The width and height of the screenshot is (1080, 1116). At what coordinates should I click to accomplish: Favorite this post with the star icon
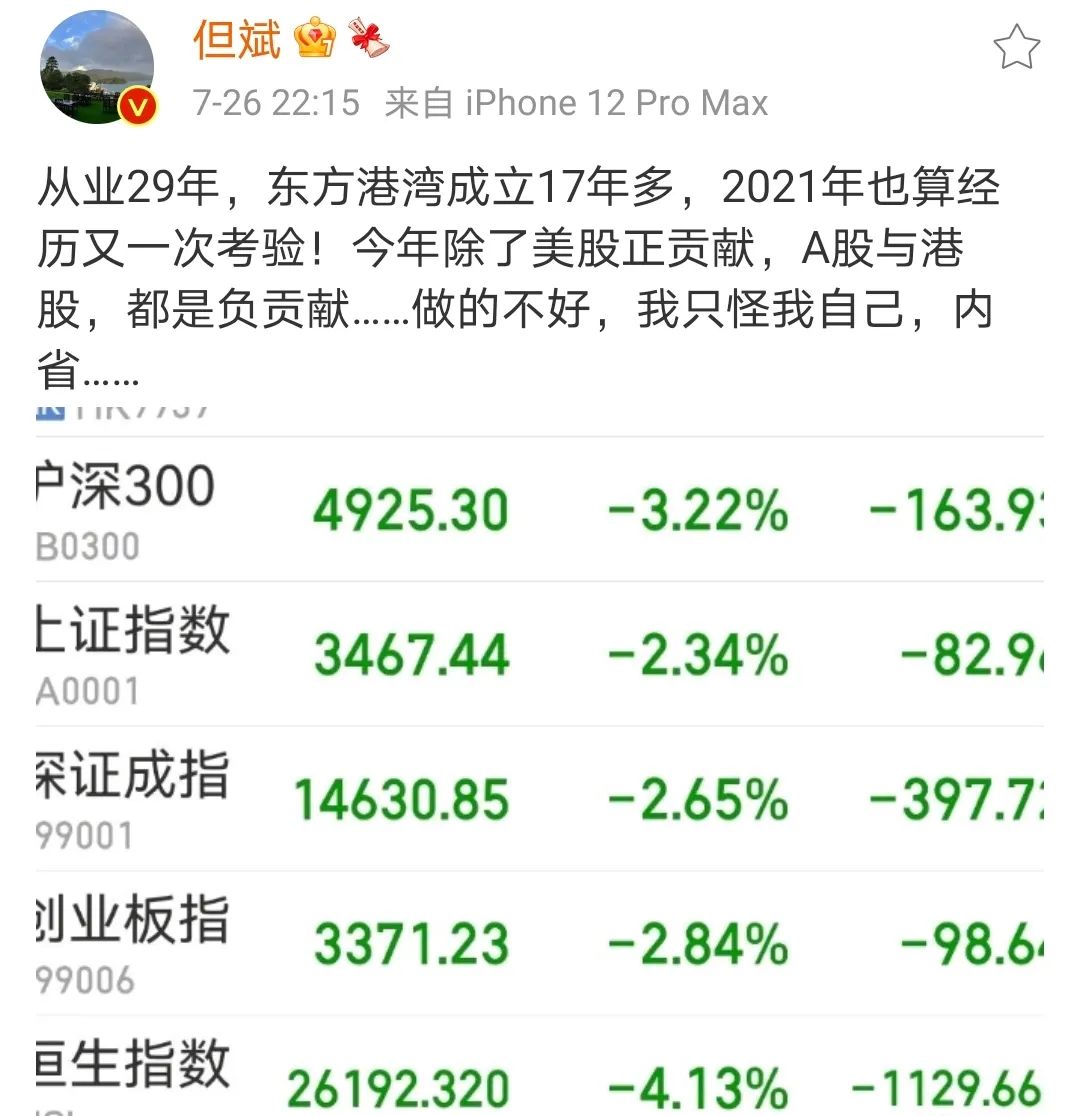1016,47
